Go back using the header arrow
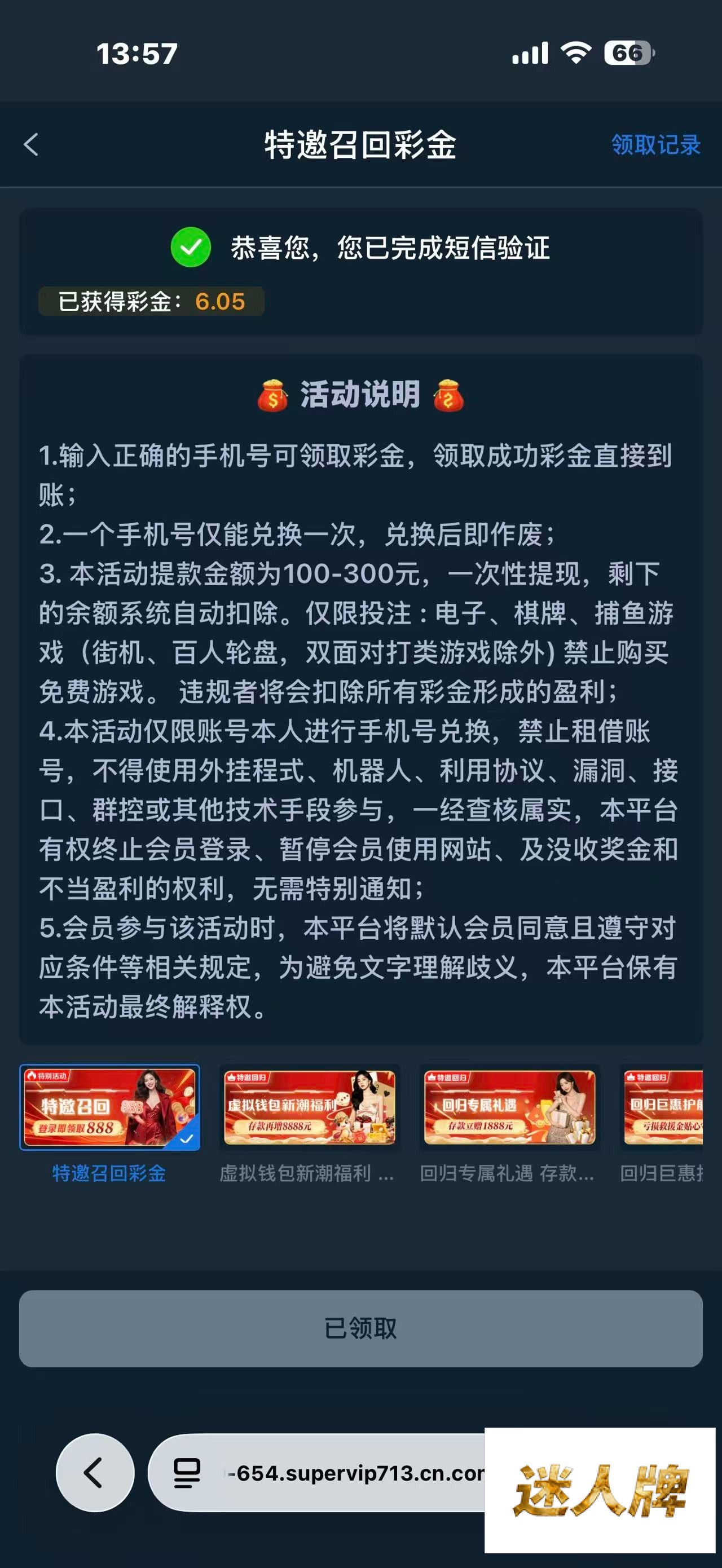This screenshot has width=722, height=1568. click(x=31, y=145)
